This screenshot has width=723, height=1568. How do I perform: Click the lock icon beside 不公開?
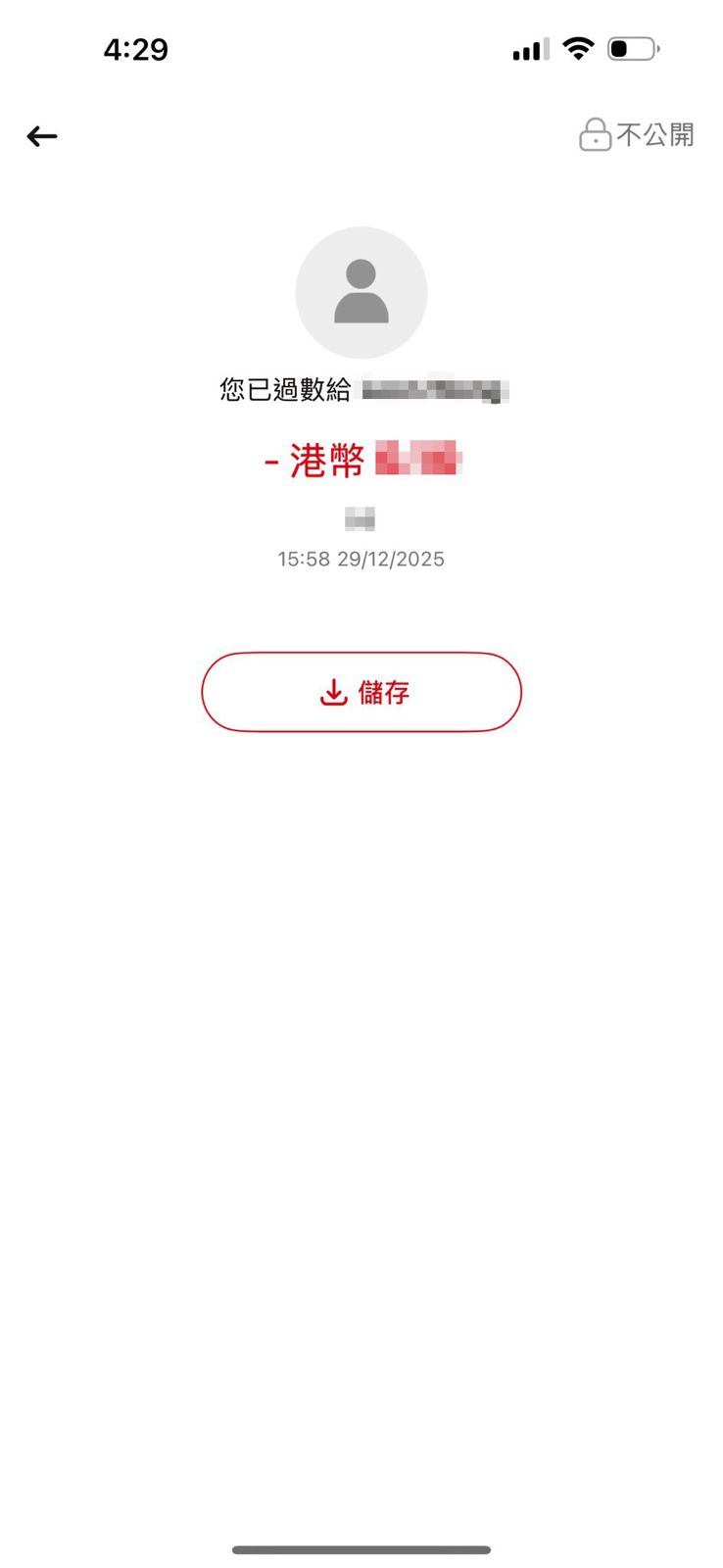click(596, 134)
